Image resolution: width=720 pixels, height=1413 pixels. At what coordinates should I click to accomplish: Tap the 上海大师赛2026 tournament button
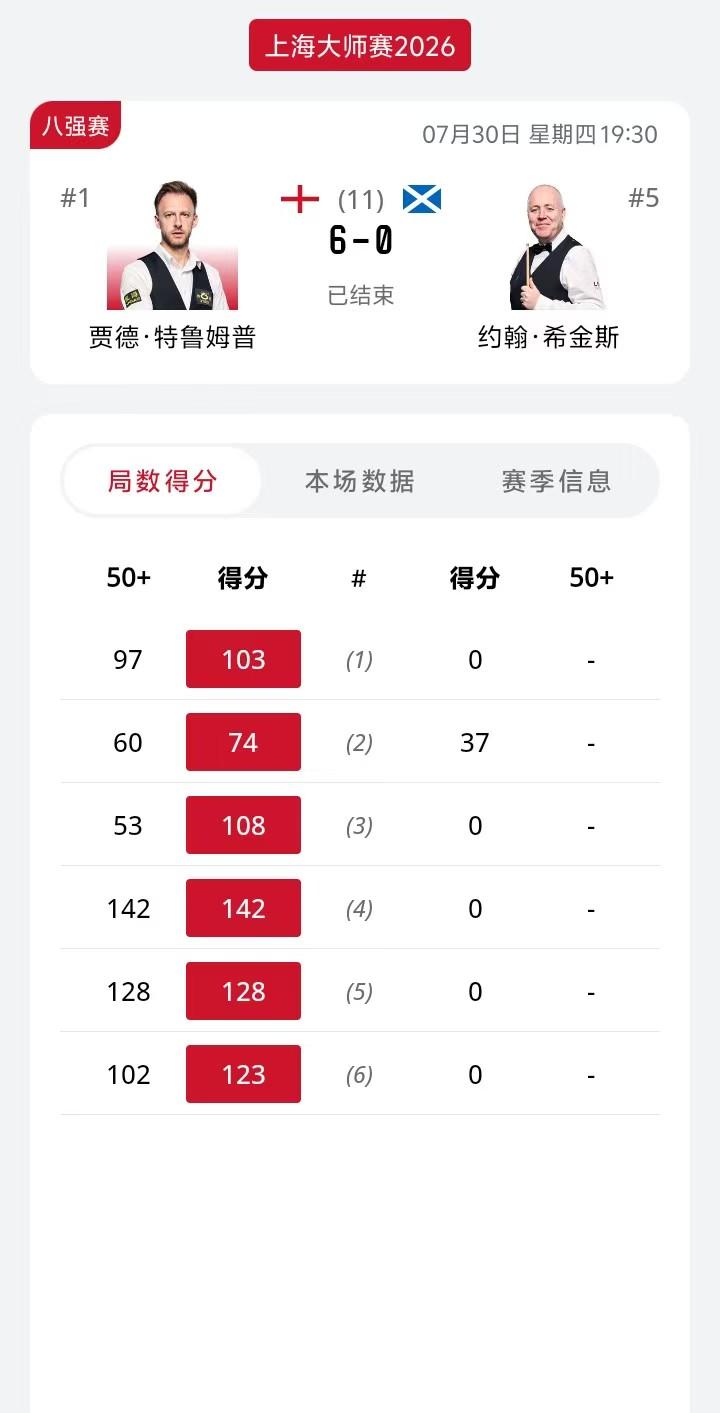[360, 46]
